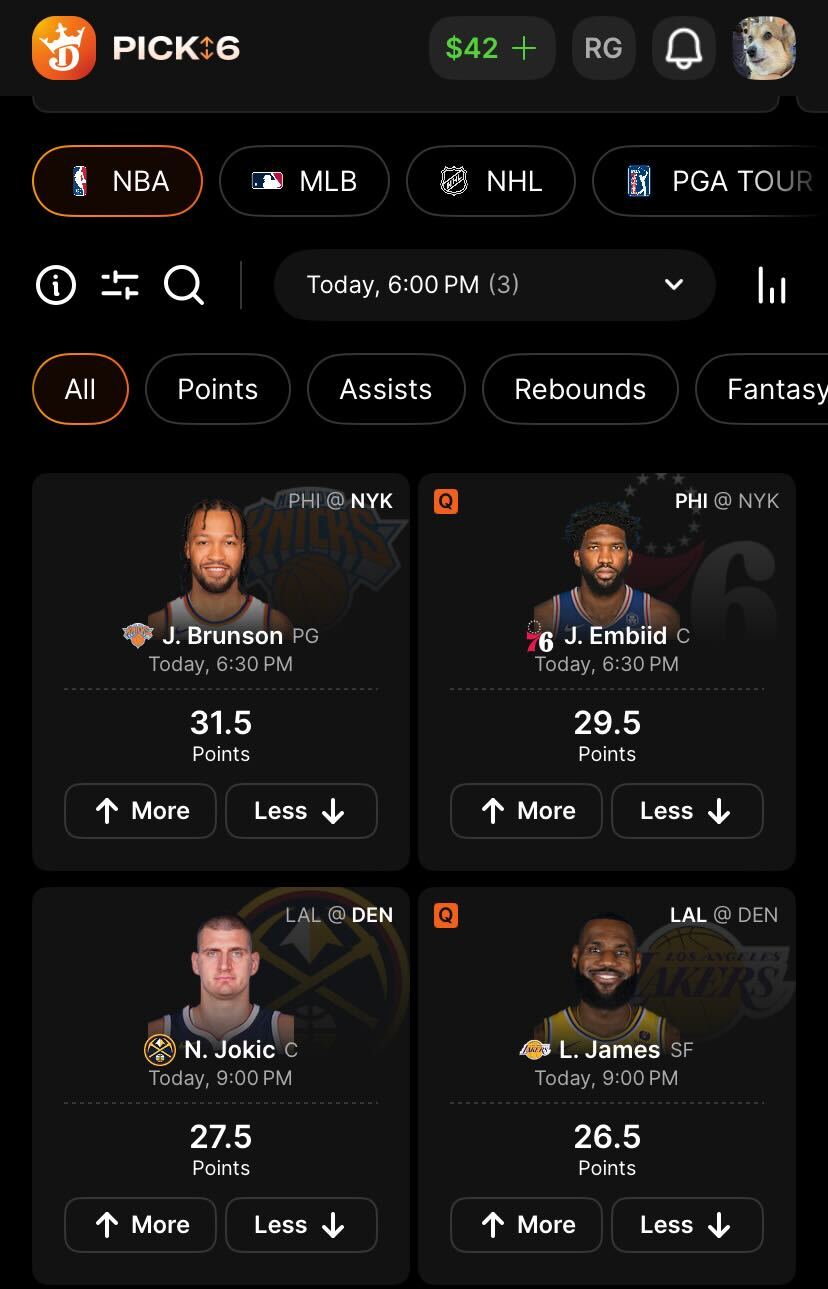Open the stats bar chart icon
Image resolution: width=828 pixels, height=1289 pixels.
click(771, 285)
